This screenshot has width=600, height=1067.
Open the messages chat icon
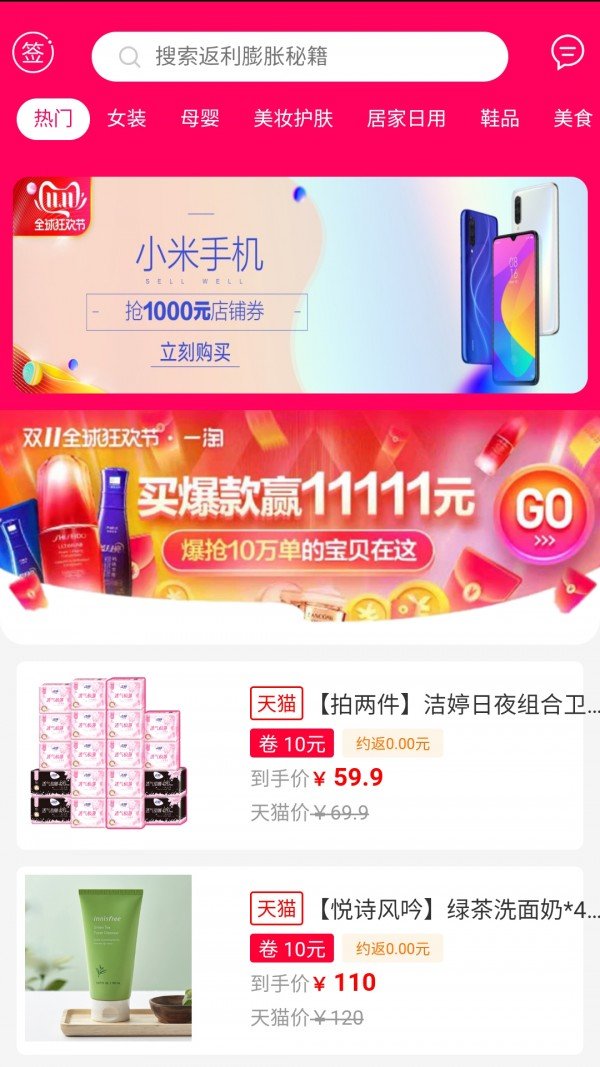[568, 52]
